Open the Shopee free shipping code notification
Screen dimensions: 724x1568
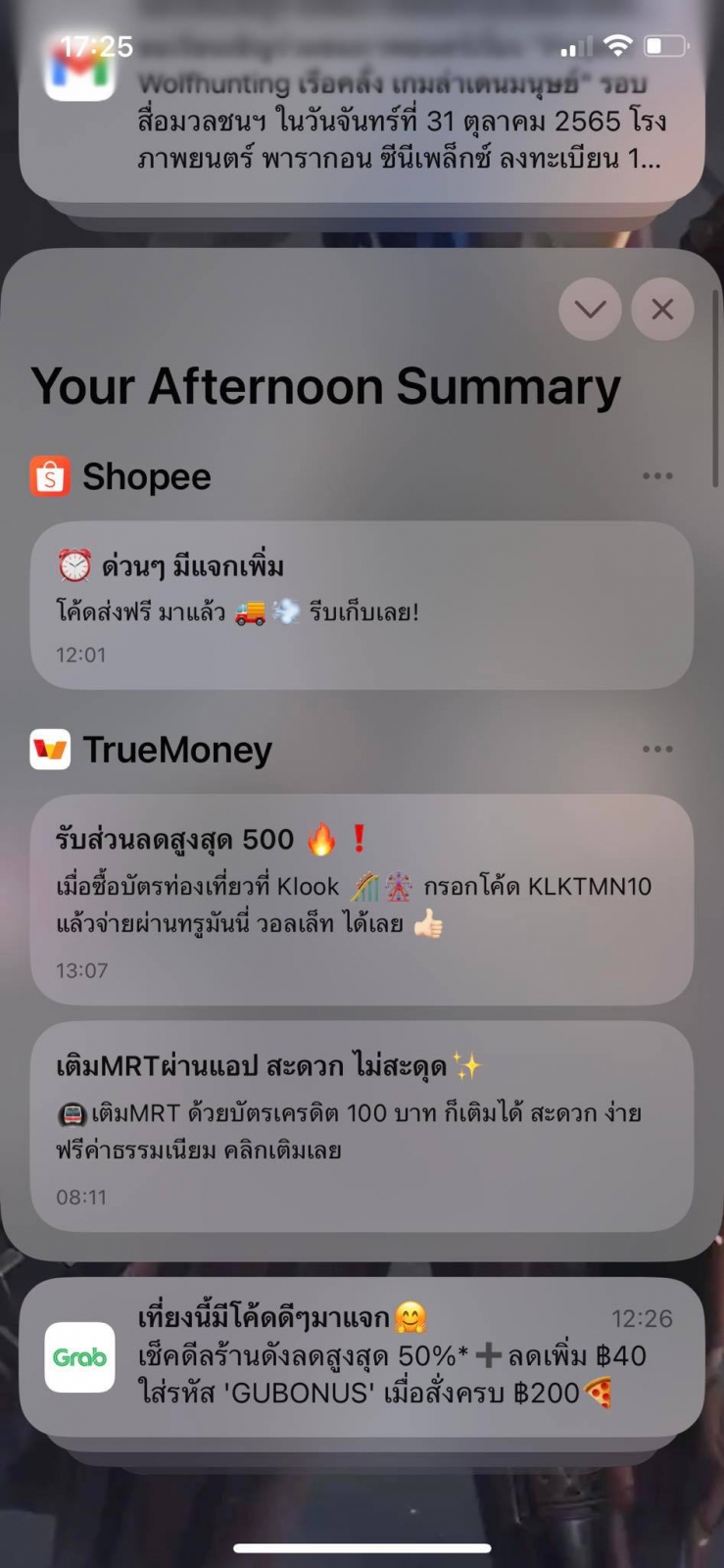362,606
